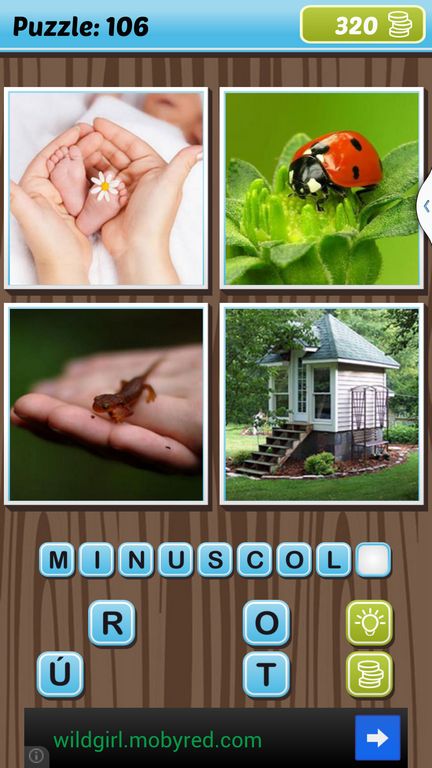Screen dimensions: 432x768
Task: Open the green coins stack button
Action: [x=370, y=674]
